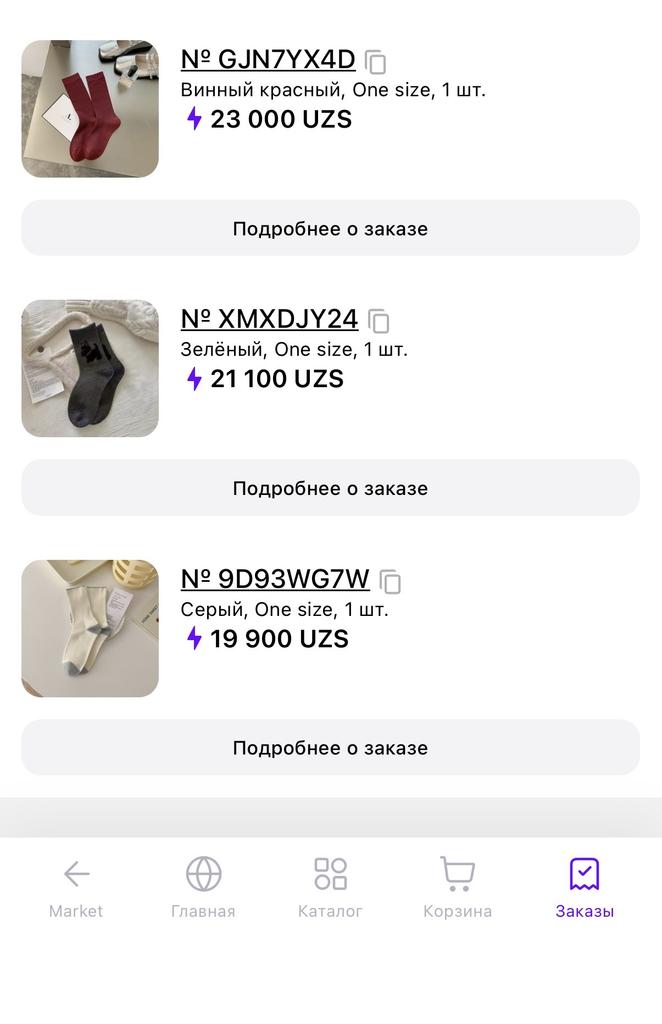
Task: Tap 'Подробнее о заказе' under the grey 19 900 UZS order
Action: (x=330, y=748)
